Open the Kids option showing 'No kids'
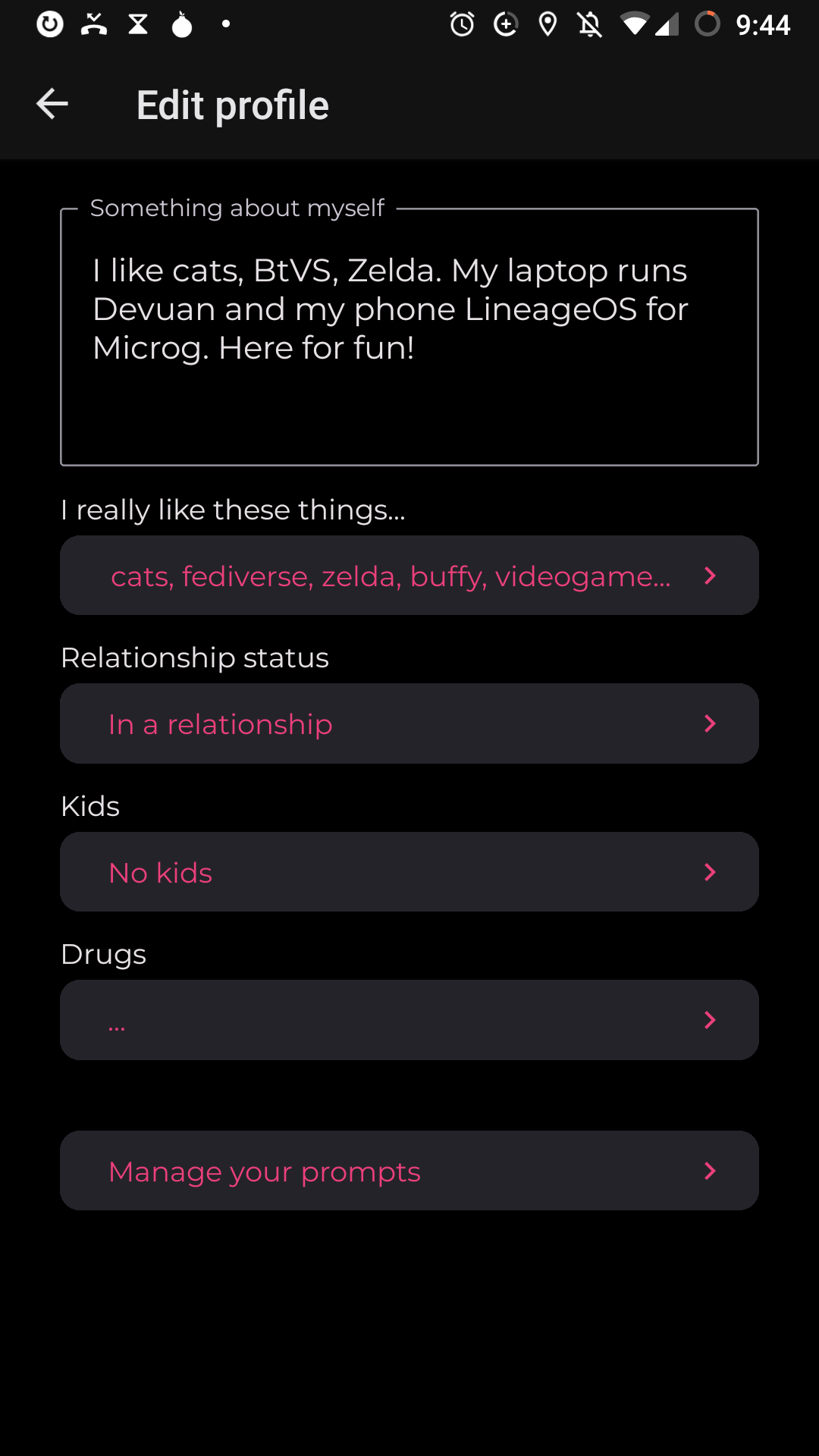Image resolution: width=819 pixels, height=1456 pixels. pyautogui.click(x=409, y=872)
